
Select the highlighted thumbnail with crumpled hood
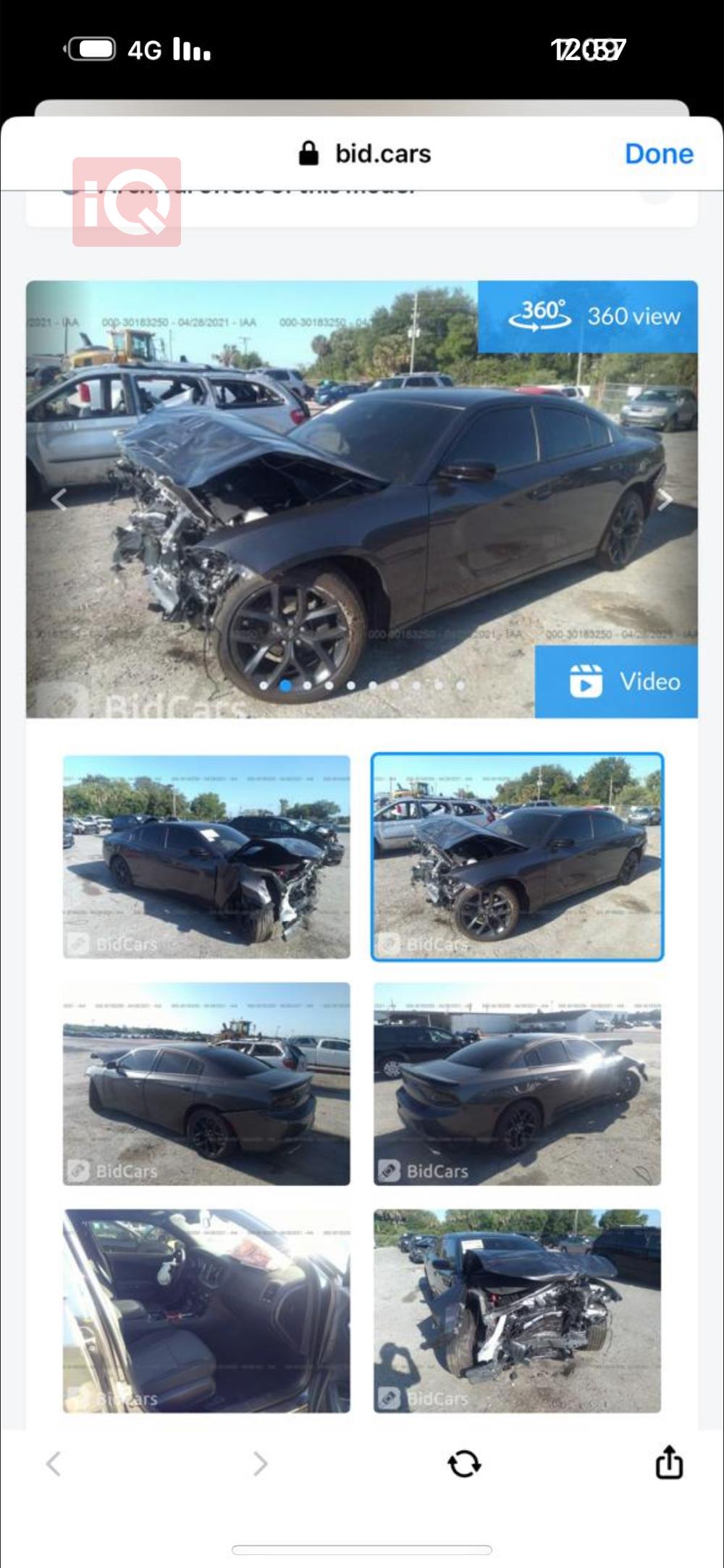(517, 857)
